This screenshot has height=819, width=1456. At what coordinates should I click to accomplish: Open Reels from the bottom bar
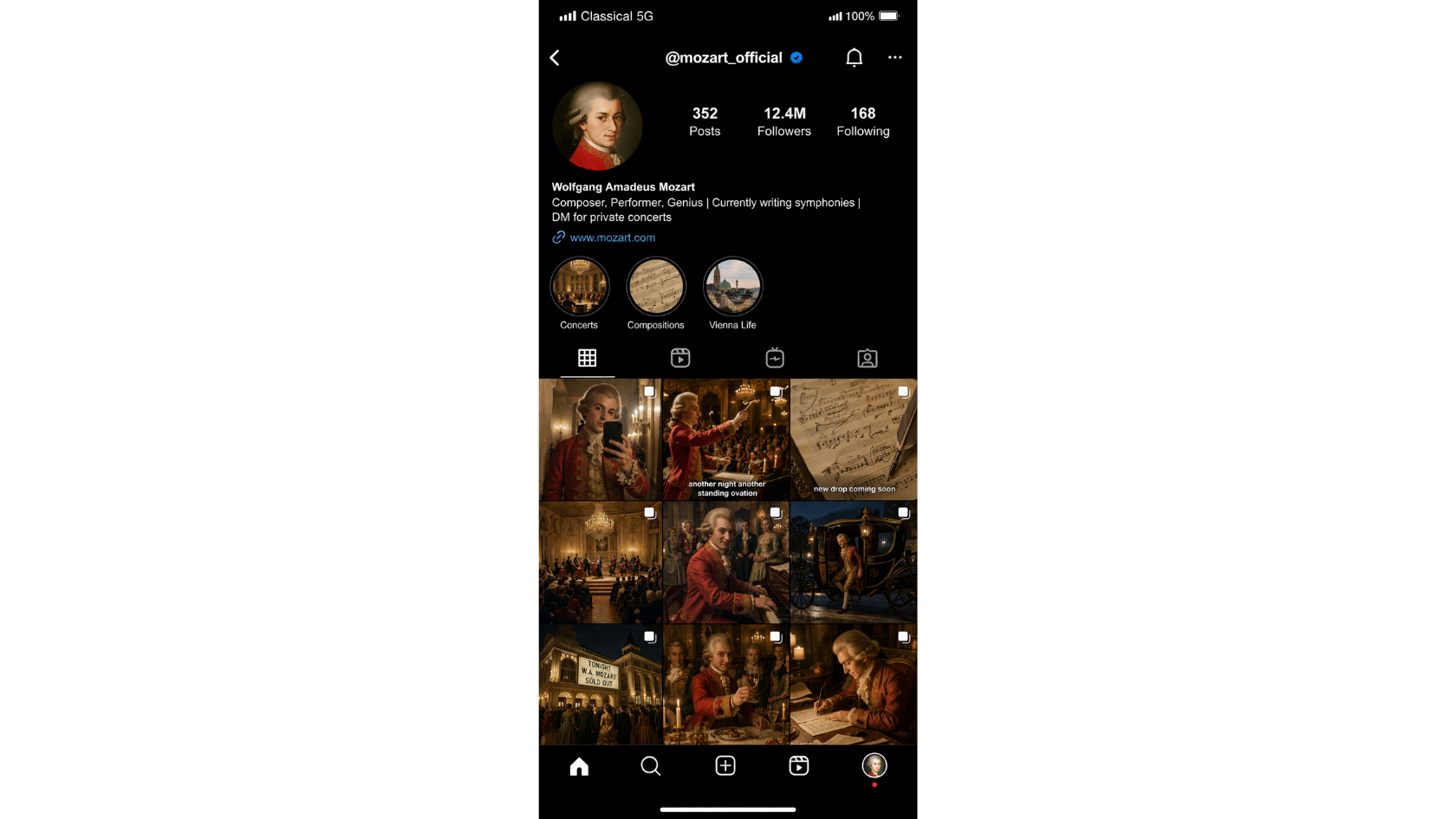pos(799,766)
